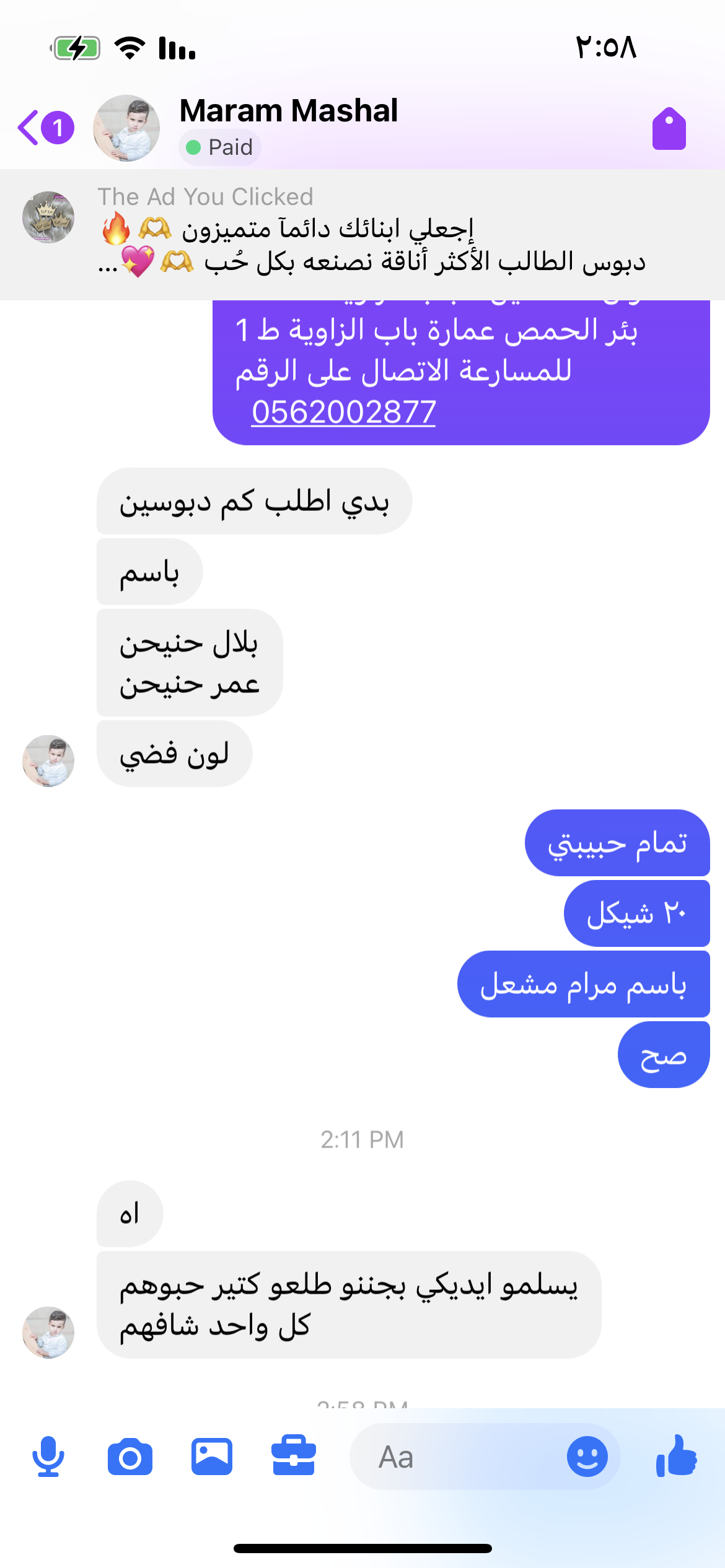Open the emoji picker smiley
Viewport: 725px width, 1568px height.
pyautogui.click(x=587, y=1457)
